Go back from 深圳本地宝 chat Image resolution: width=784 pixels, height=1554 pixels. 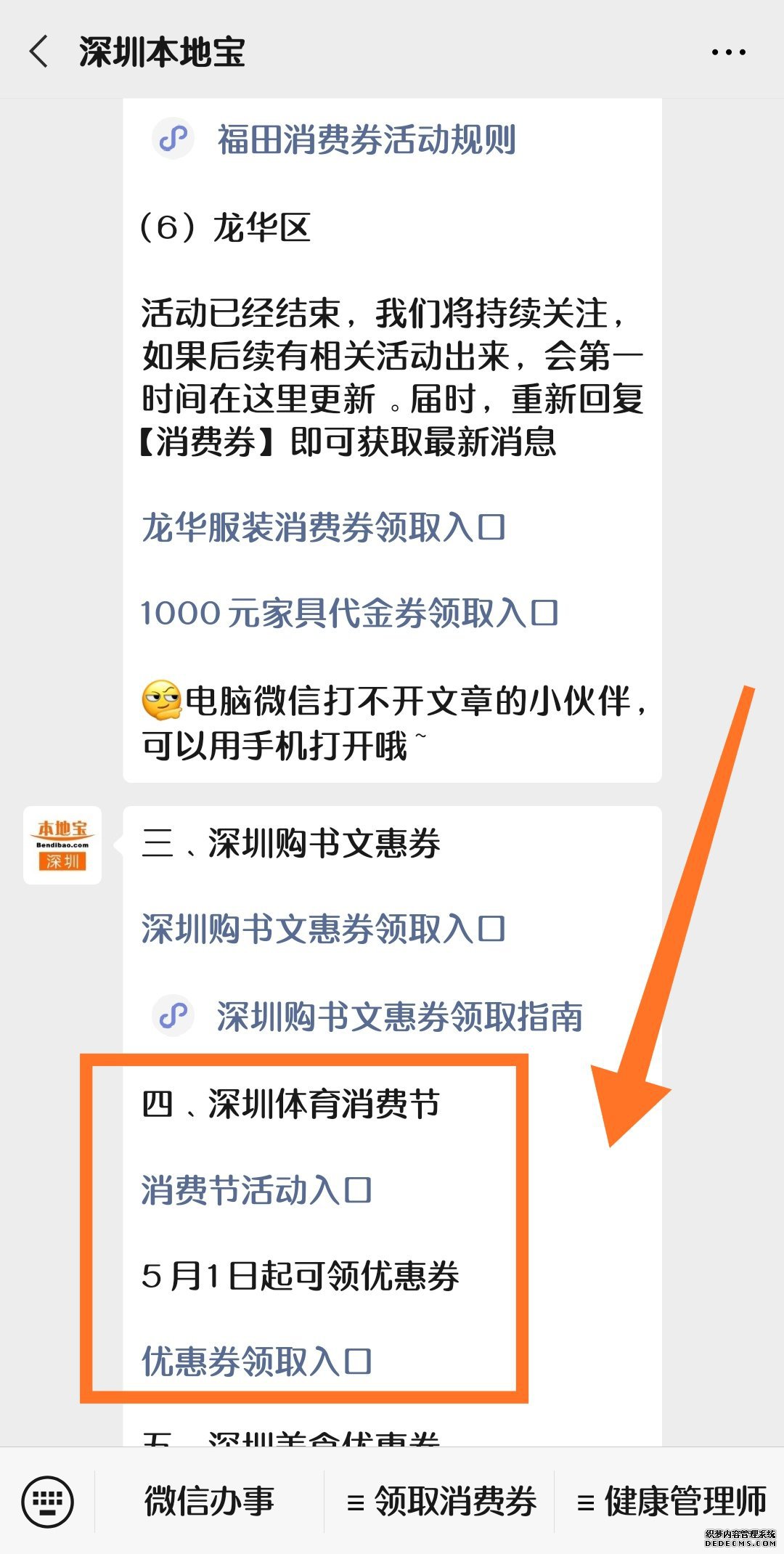[x=39, y=52]
